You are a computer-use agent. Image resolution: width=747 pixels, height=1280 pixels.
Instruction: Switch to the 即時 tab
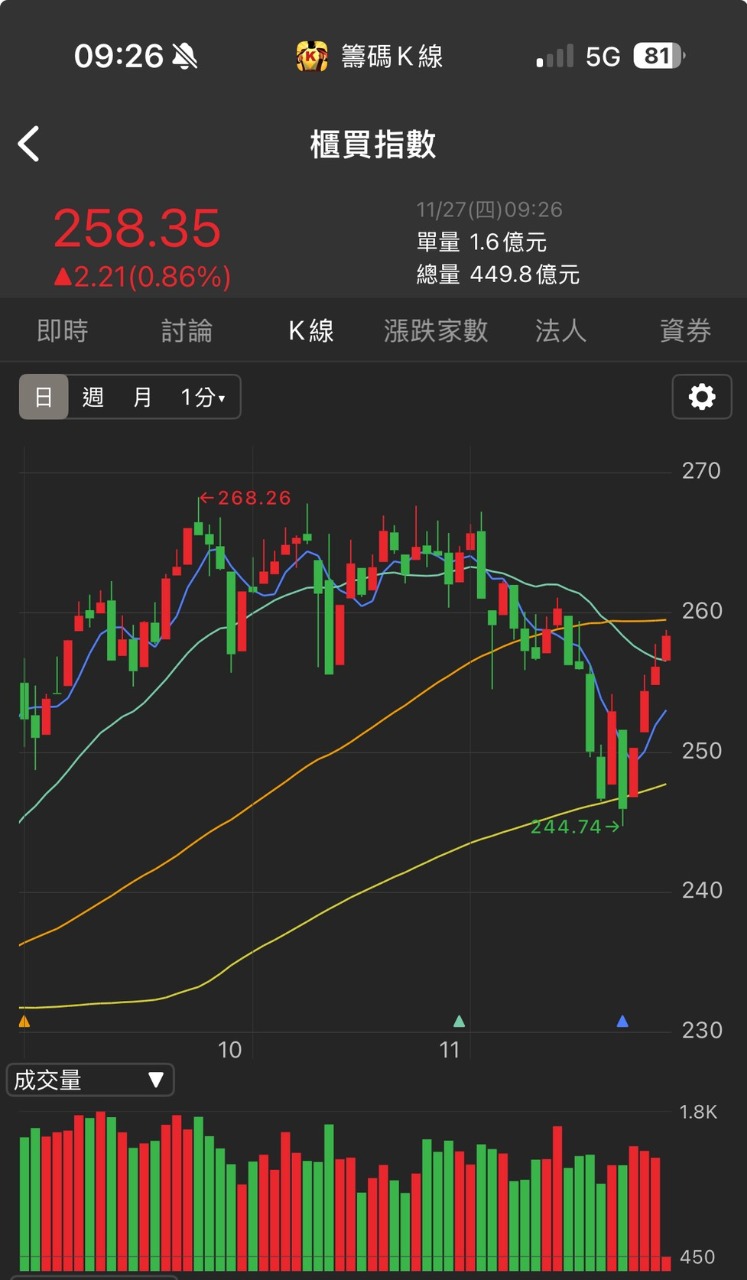[62, 330]
